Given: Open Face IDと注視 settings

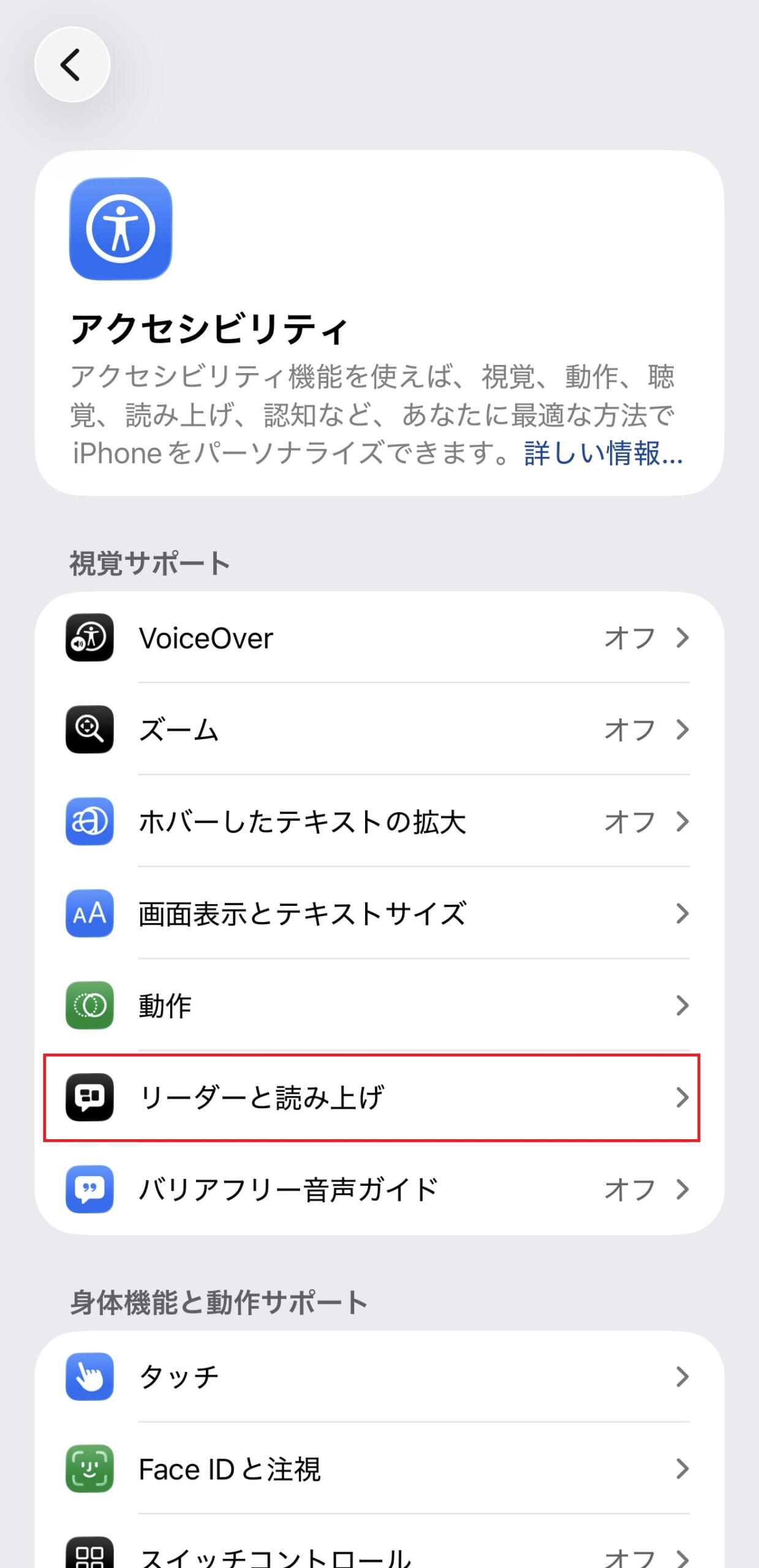Looking at the screenshot, I should click(379, 1468).
